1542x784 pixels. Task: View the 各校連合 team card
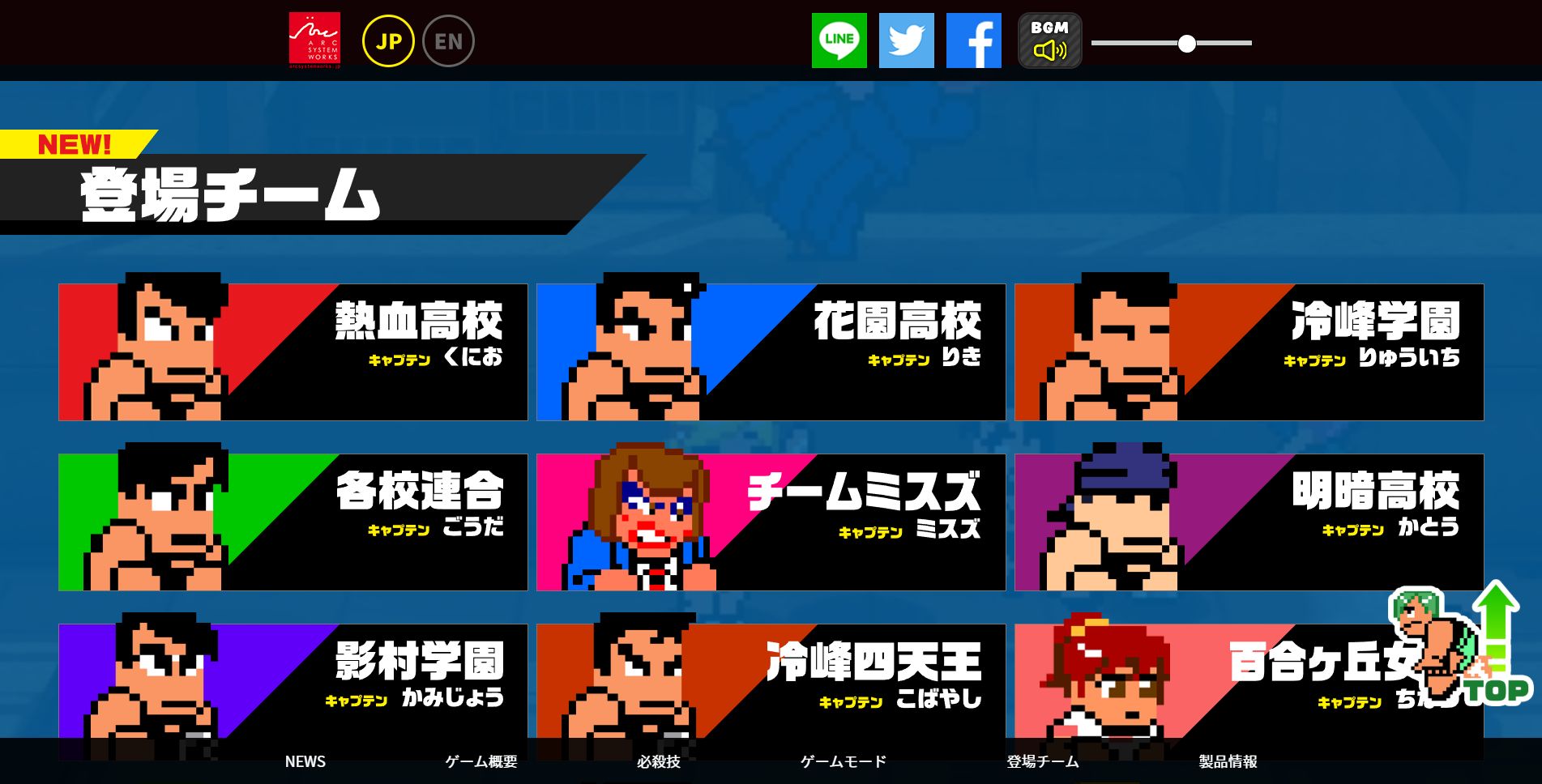click(x=293, y=522)
